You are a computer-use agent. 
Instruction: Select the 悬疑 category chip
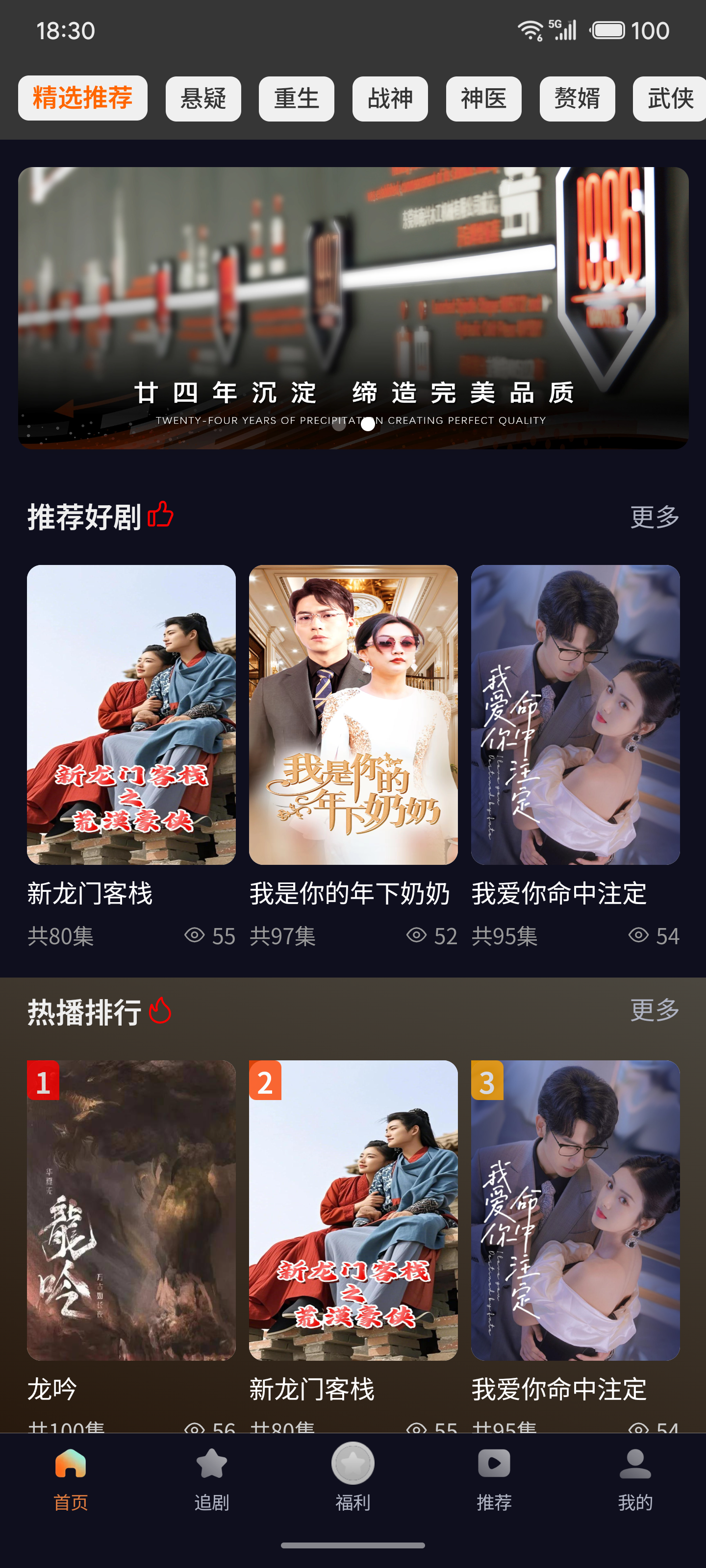[x=203, y=98]
